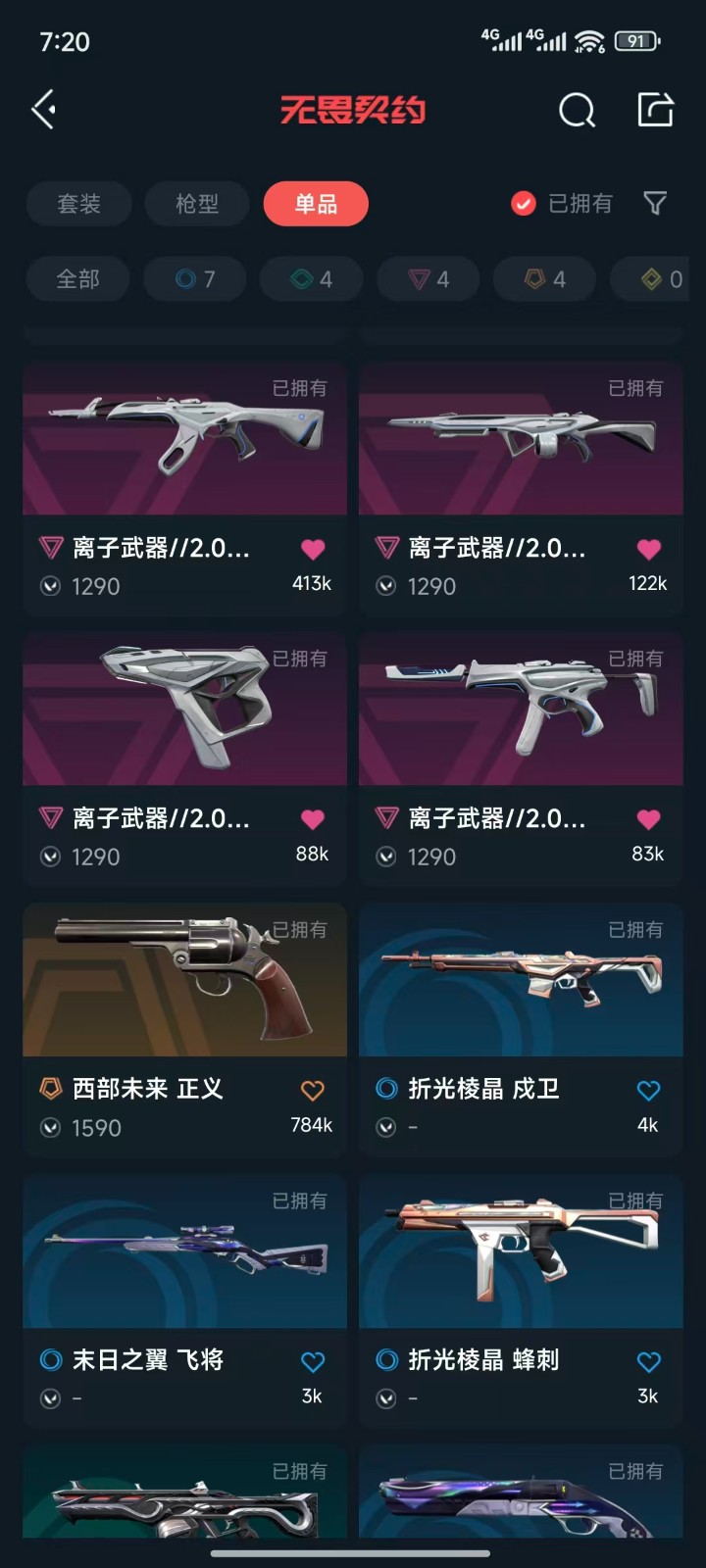Open the 离子武器 card with 88k likes
The image size is (706, 1568).
(184, 759)
